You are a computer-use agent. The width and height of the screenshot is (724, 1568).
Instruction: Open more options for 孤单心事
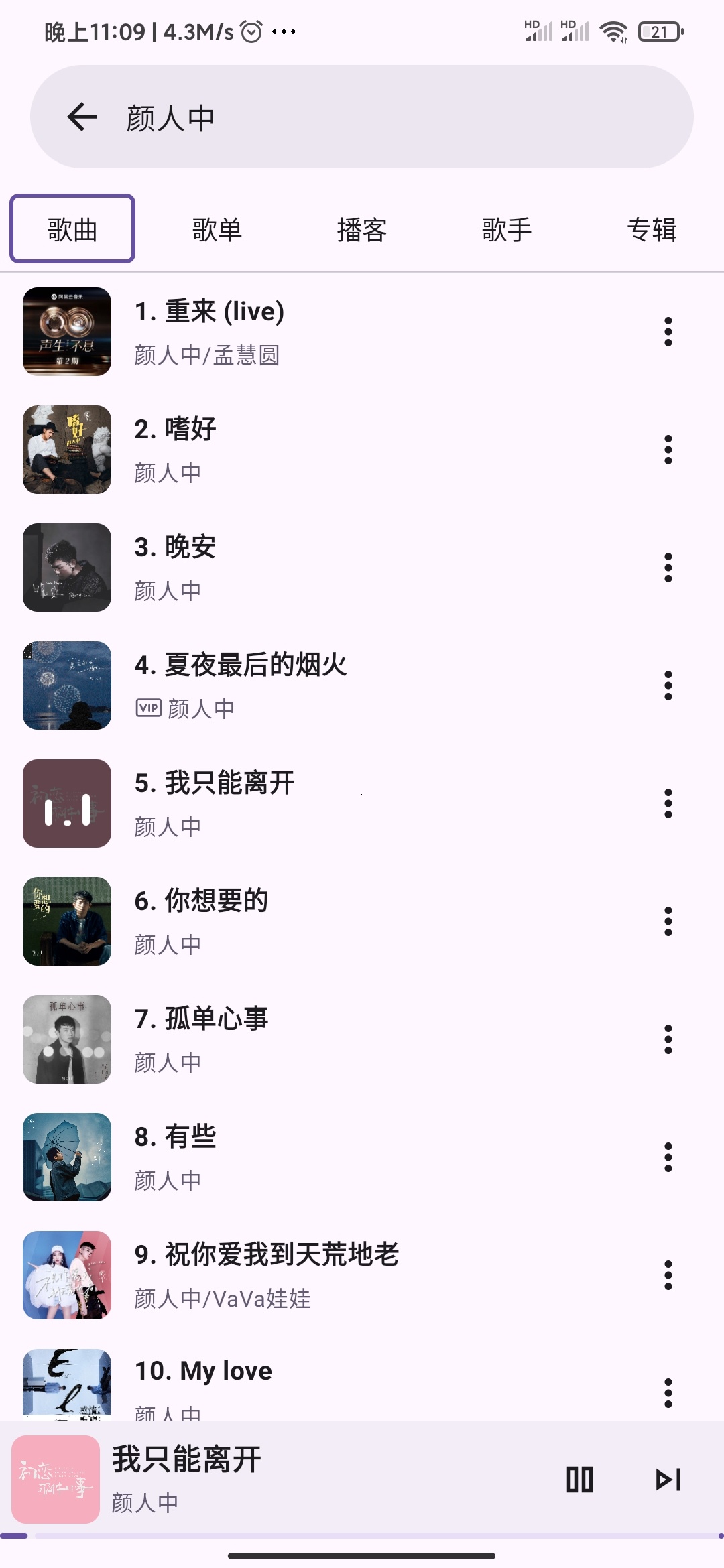pos(668,1039)
